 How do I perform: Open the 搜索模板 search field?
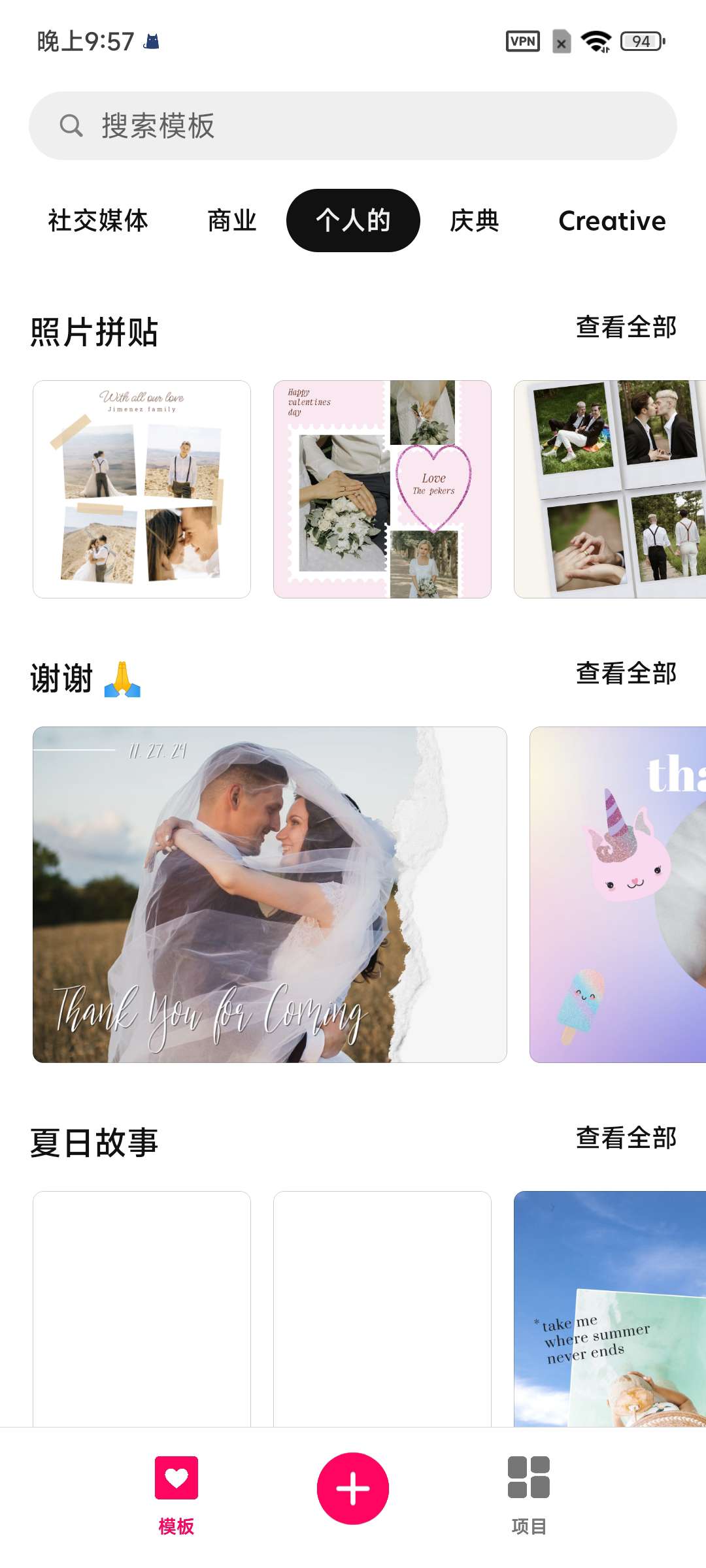point(353,125)
